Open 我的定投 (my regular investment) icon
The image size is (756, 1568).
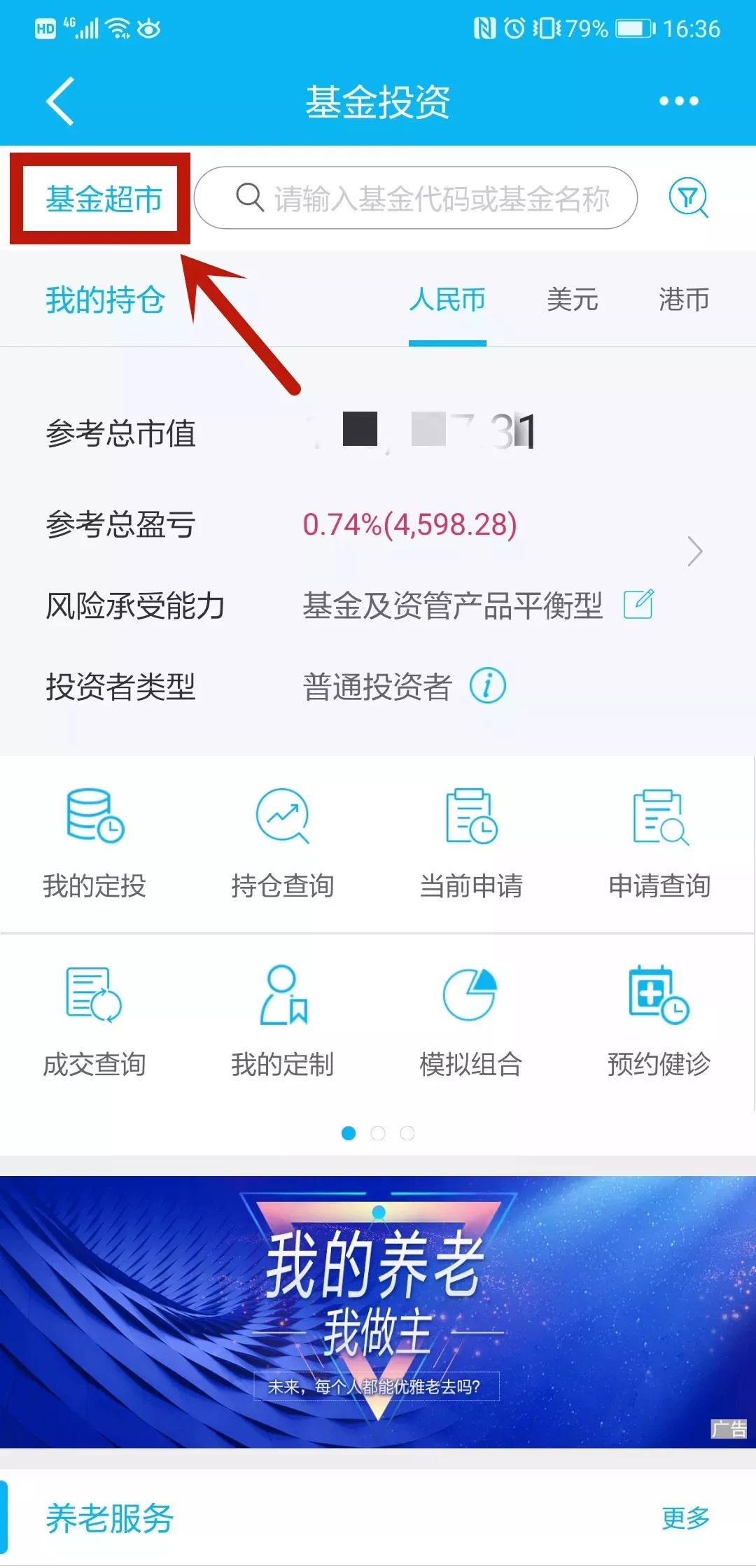(94, 840)
